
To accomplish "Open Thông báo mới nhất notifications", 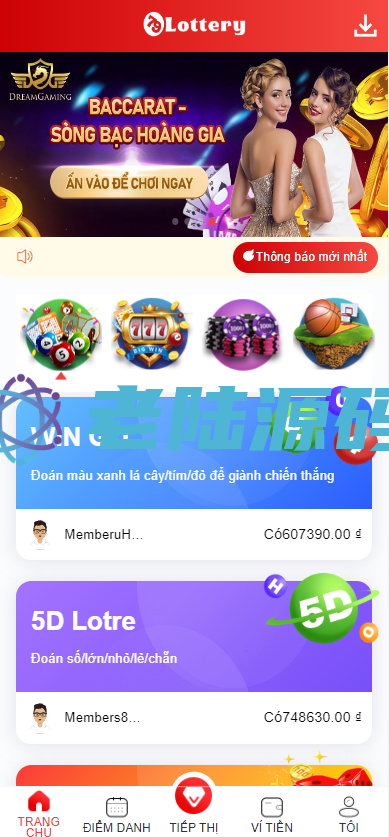I will click(x=305, y=257).
